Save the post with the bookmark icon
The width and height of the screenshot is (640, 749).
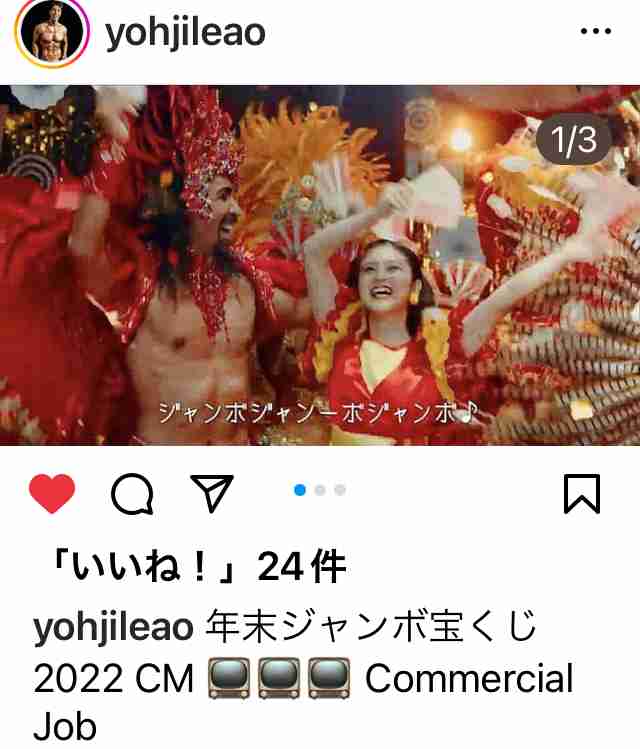[582, 493]
